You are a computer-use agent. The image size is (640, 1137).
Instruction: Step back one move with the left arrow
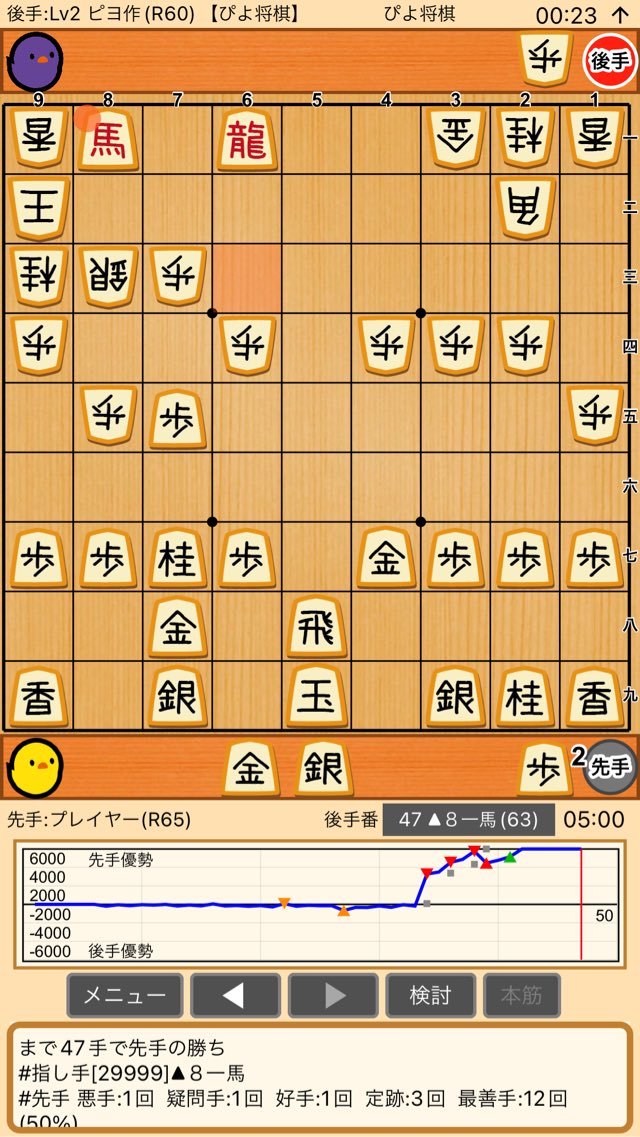pyautogui.click(x=235, y=996)
